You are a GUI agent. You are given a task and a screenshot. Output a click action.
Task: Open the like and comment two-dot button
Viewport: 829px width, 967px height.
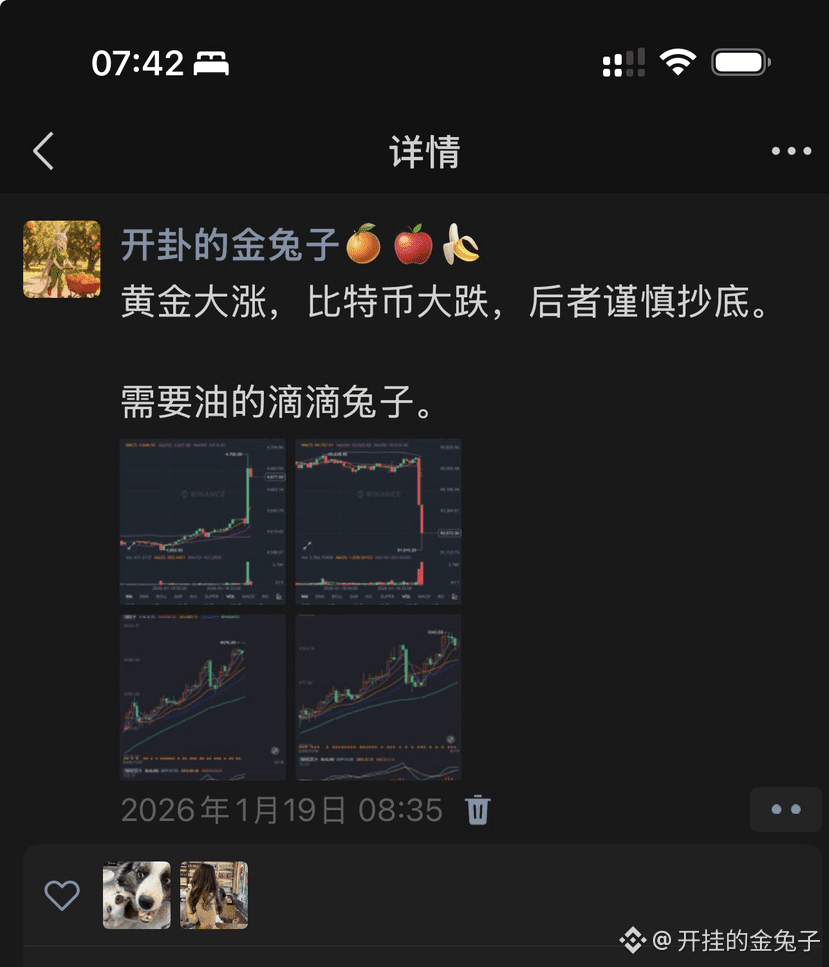coord(786,809)
